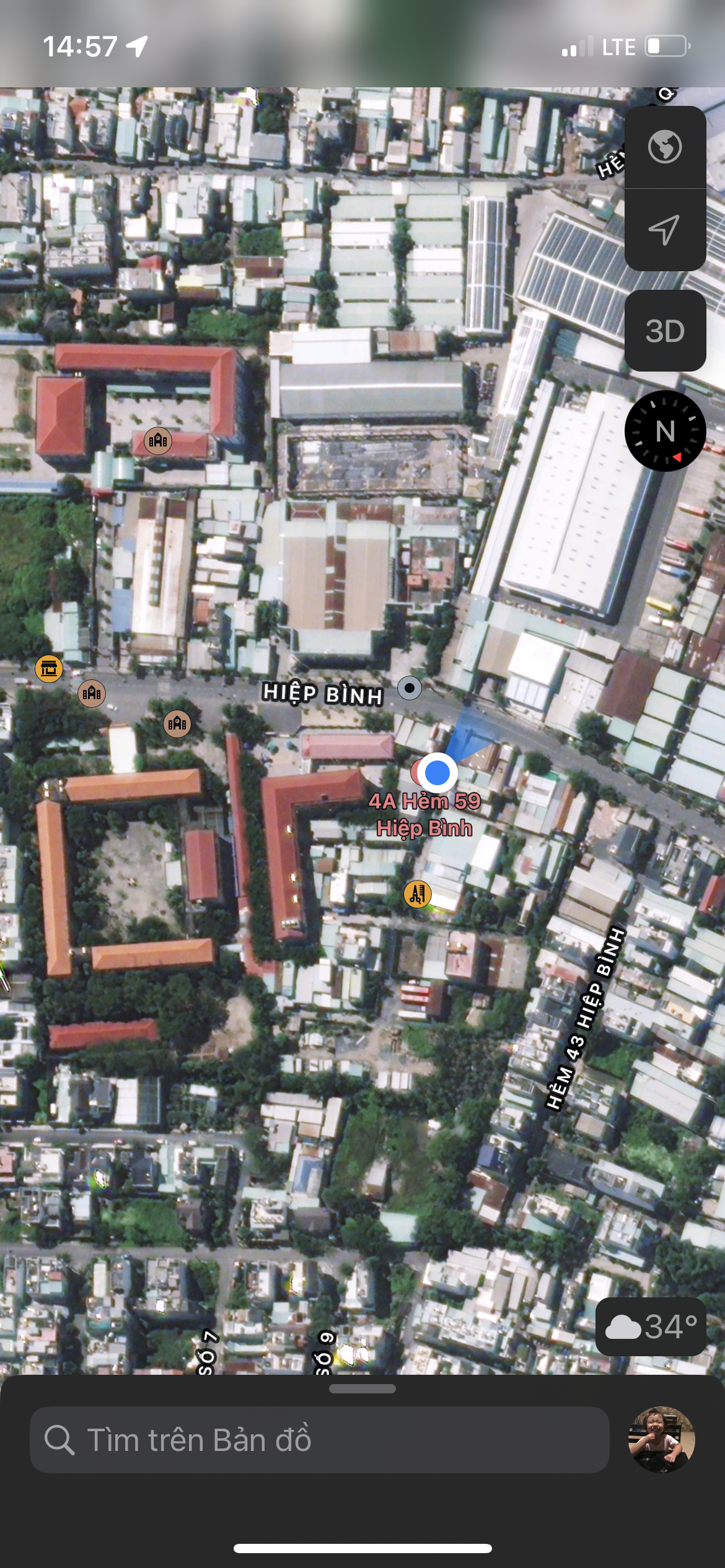725x1568 pixels.
Task: Open the 34° weather widget
Action: pyautogui.click(x=651, y=1326)
